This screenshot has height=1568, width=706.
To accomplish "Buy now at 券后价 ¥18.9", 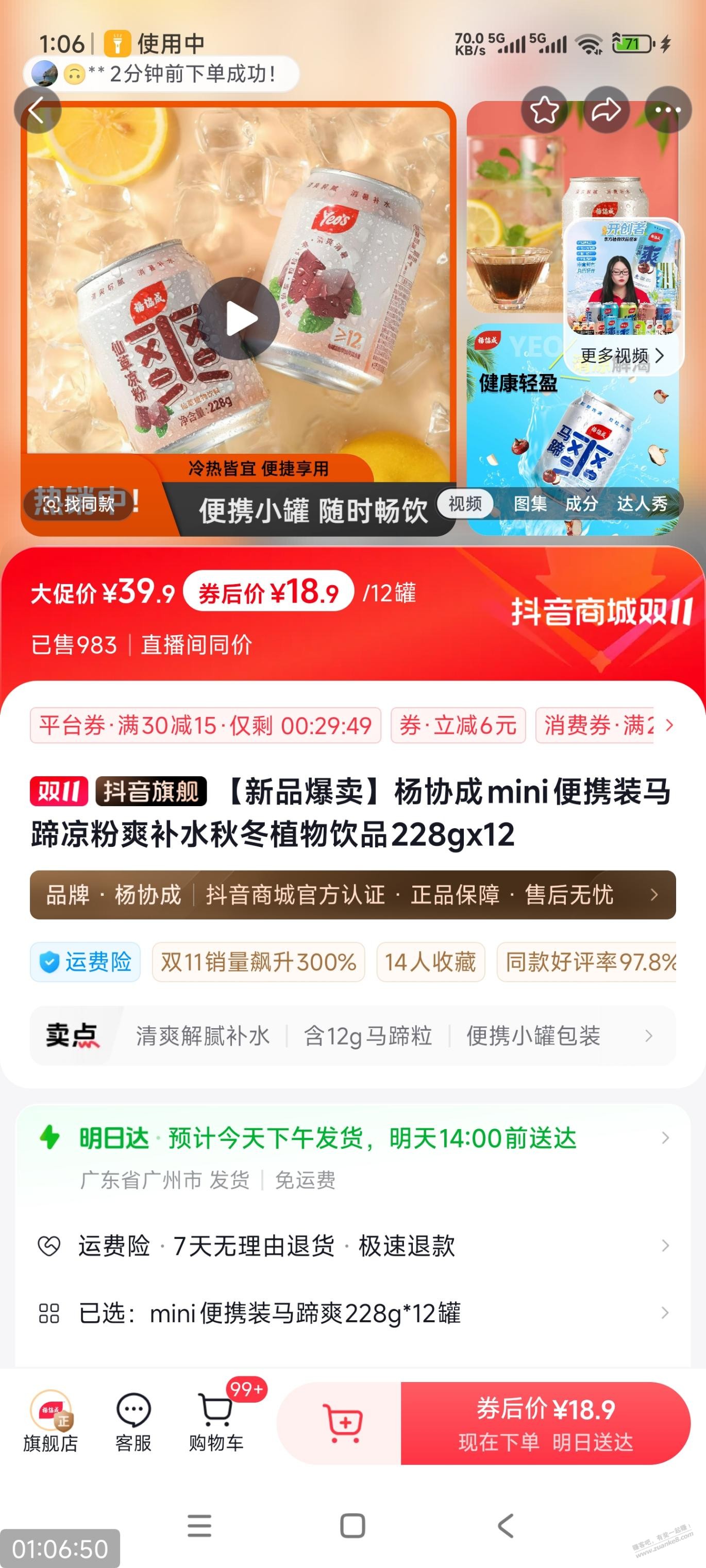I will 545,1423.
